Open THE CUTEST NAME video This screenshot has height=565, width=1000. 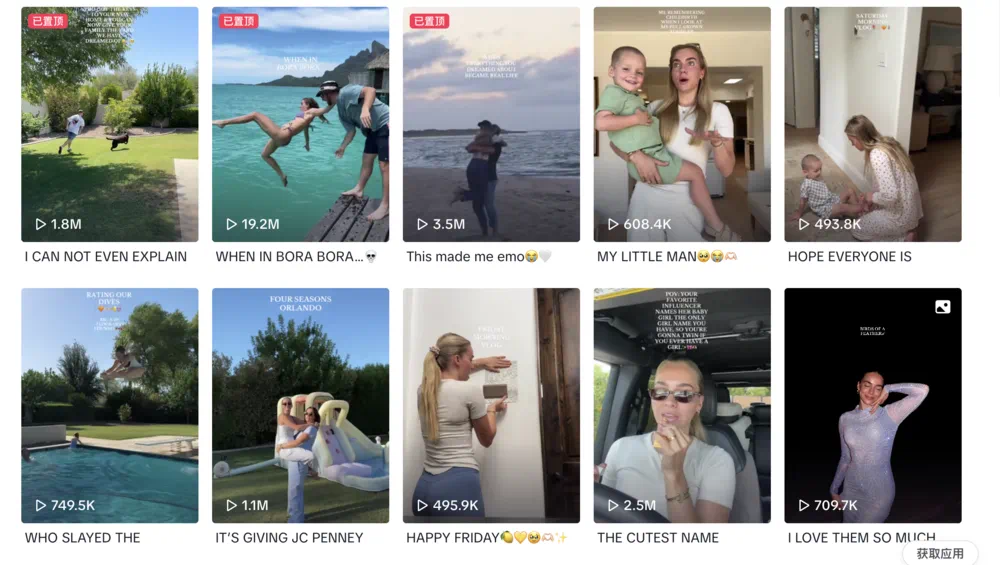point(682,405)
